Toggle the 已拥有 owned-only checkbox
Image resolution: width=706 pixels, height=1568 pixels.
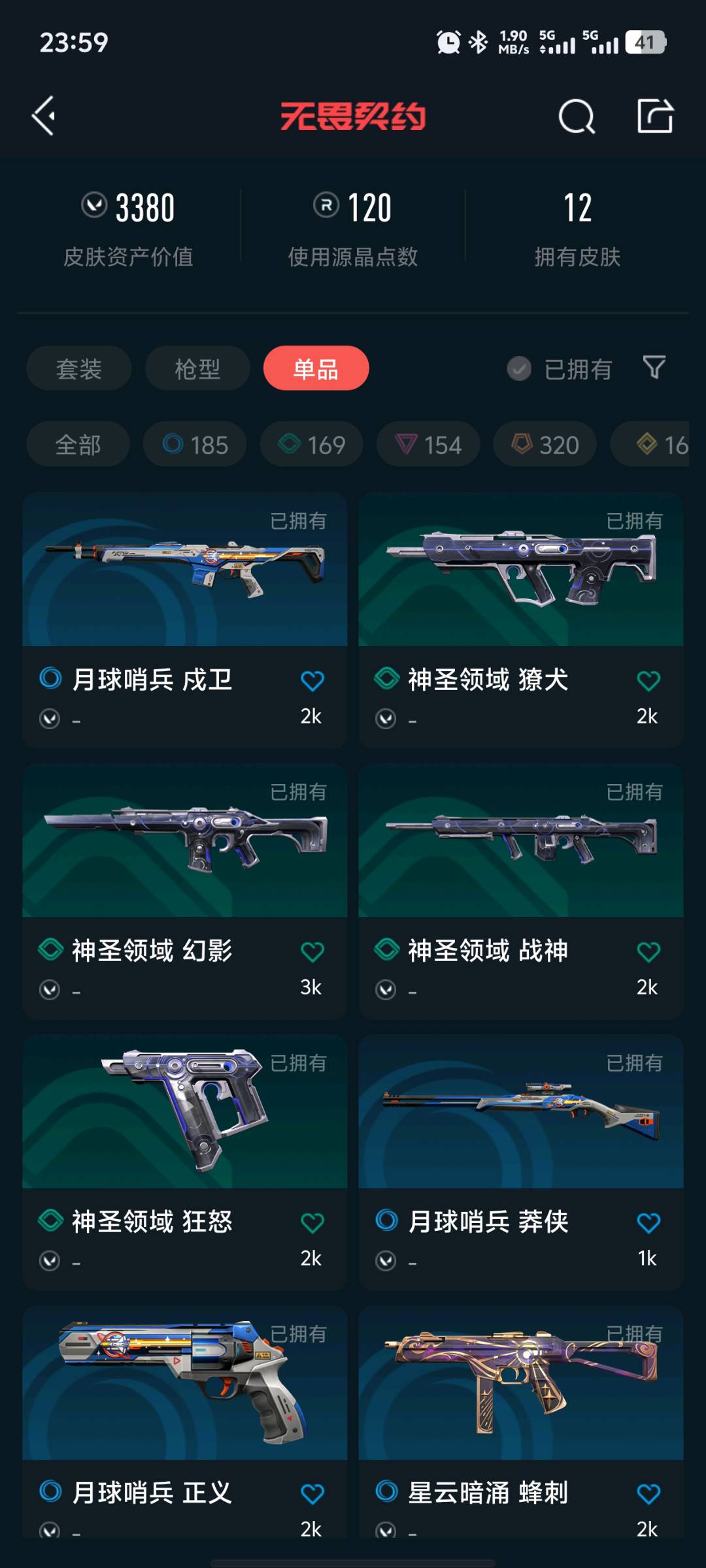click(519, 369)
